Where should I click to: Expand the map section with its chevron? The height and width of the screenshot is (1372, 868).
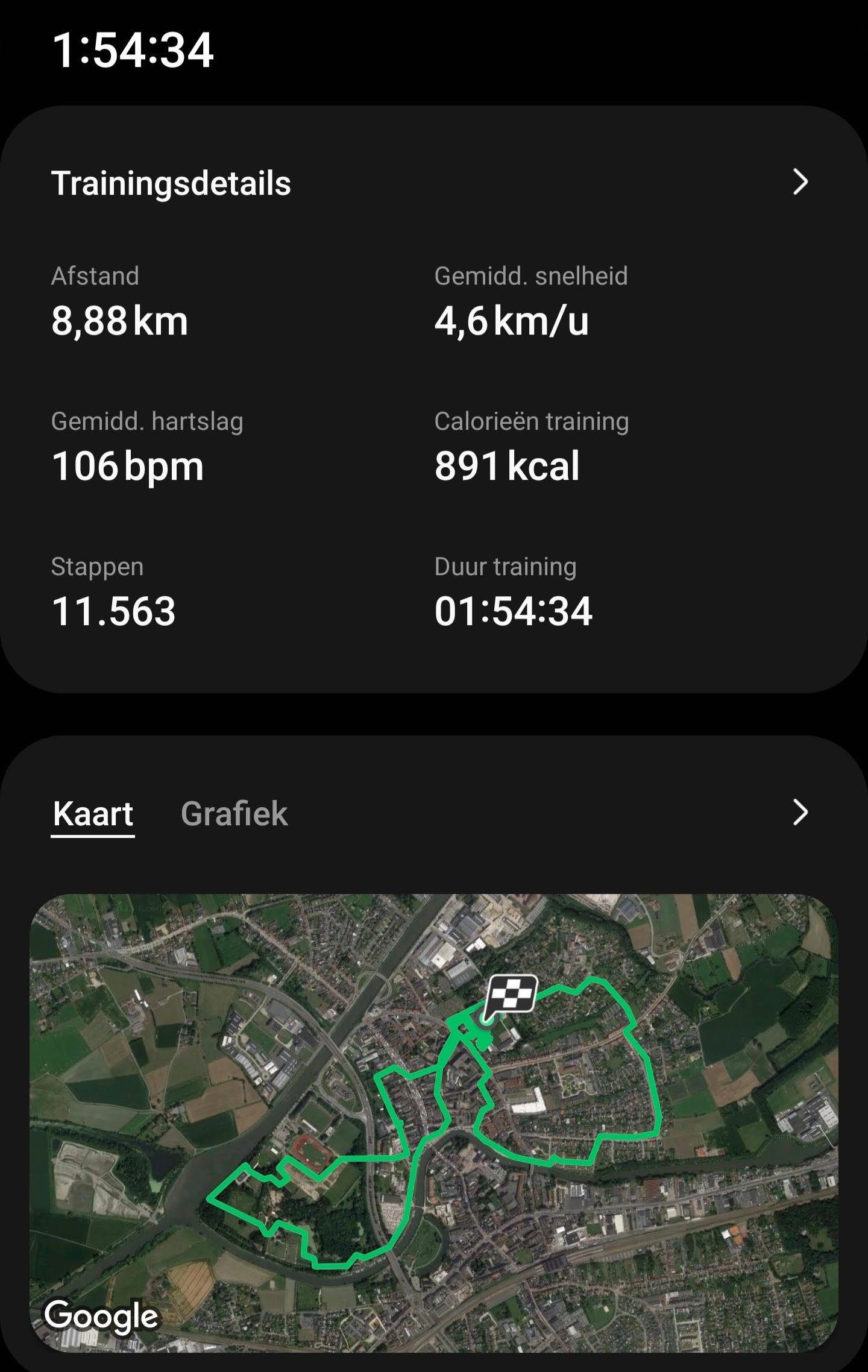(x=800, y=812)
